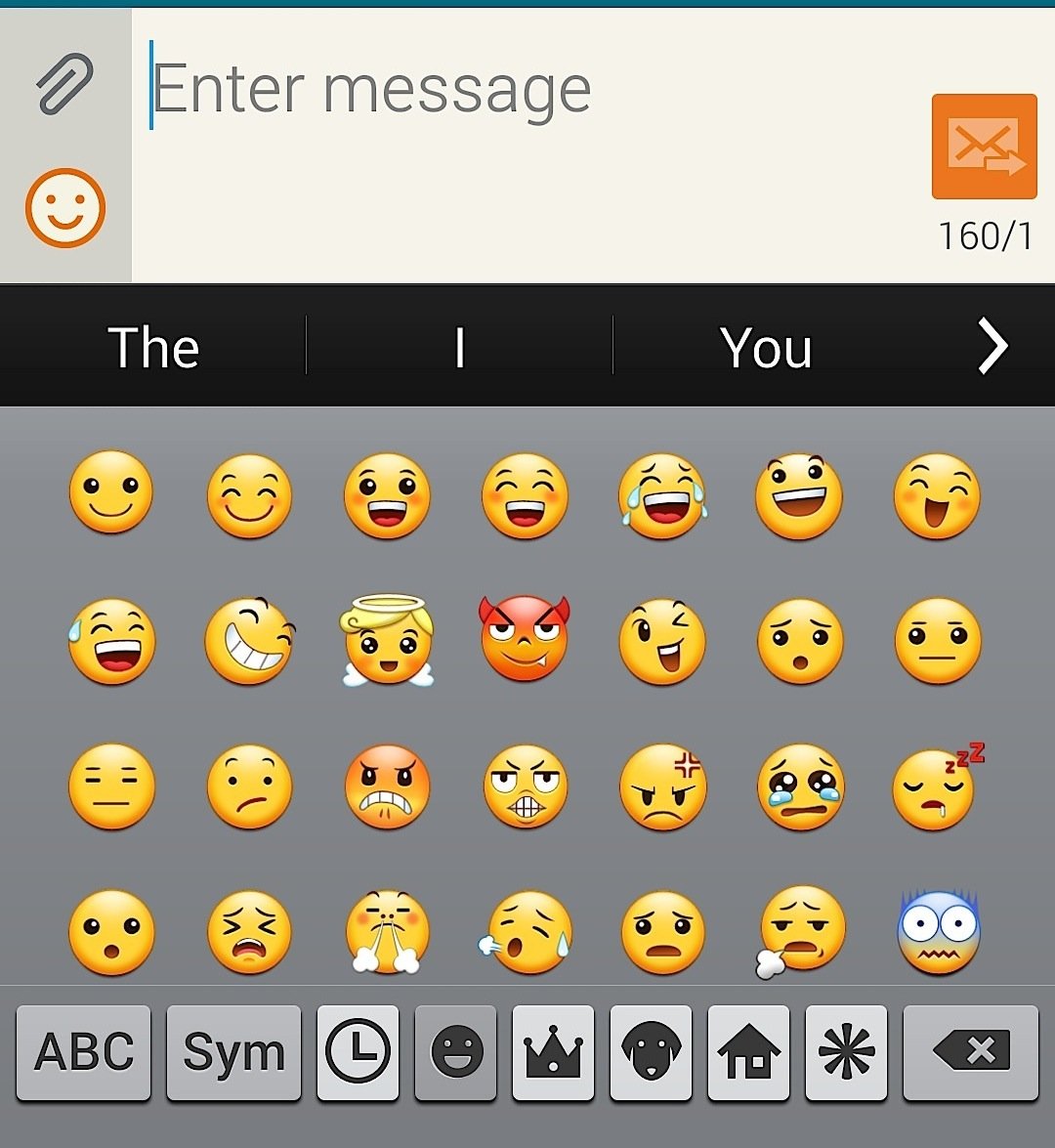
Task: Open the dog face animal emoji category
Action: click(x=651, y=1052)
